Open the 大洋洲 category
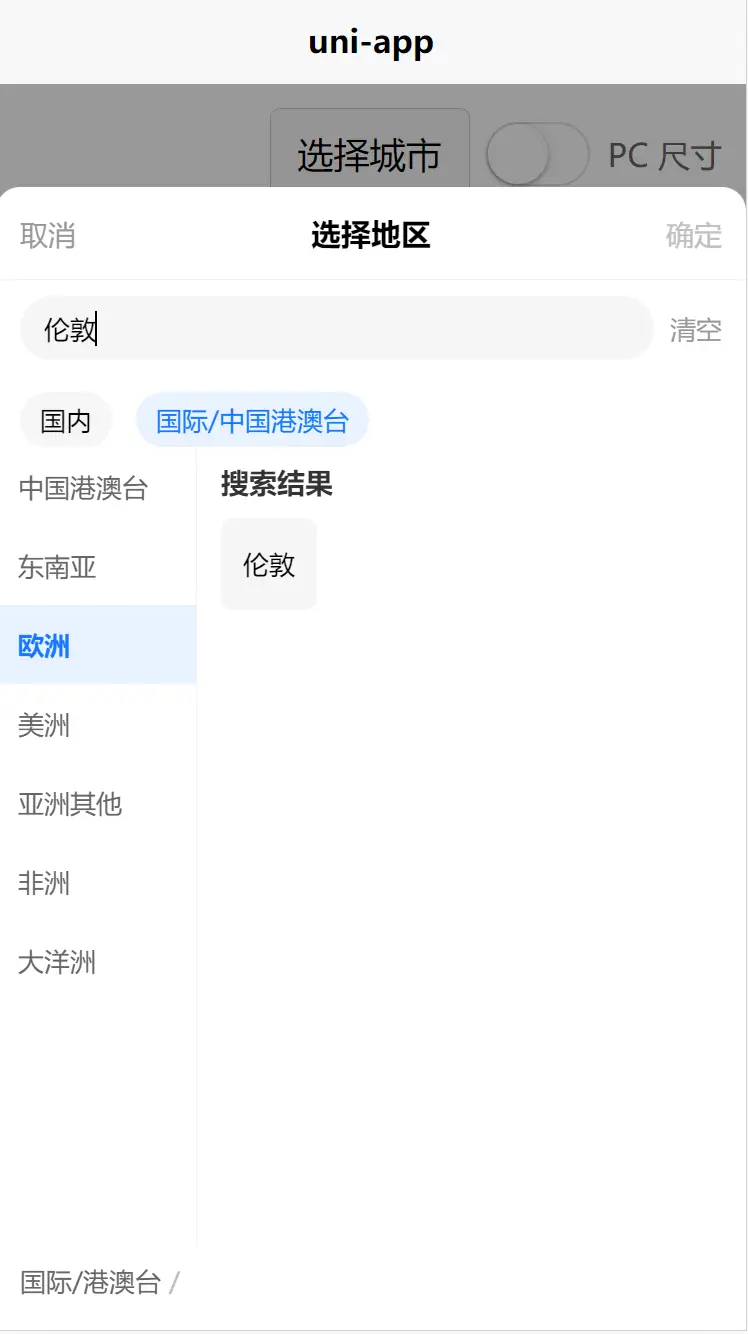Screen dimensions: 748x1334 coord(58,962)
